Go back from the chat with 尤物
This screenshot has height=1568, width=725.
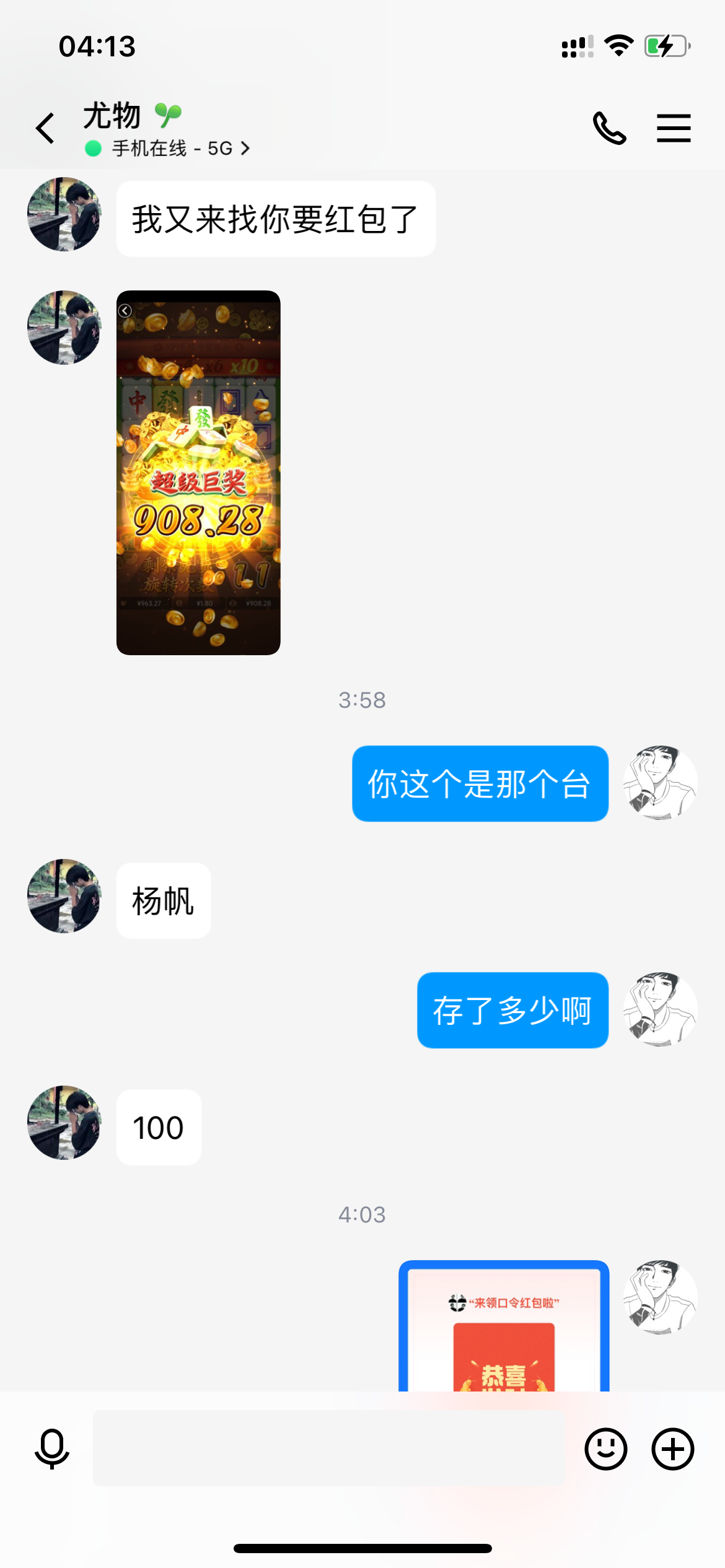pos(45,129)
